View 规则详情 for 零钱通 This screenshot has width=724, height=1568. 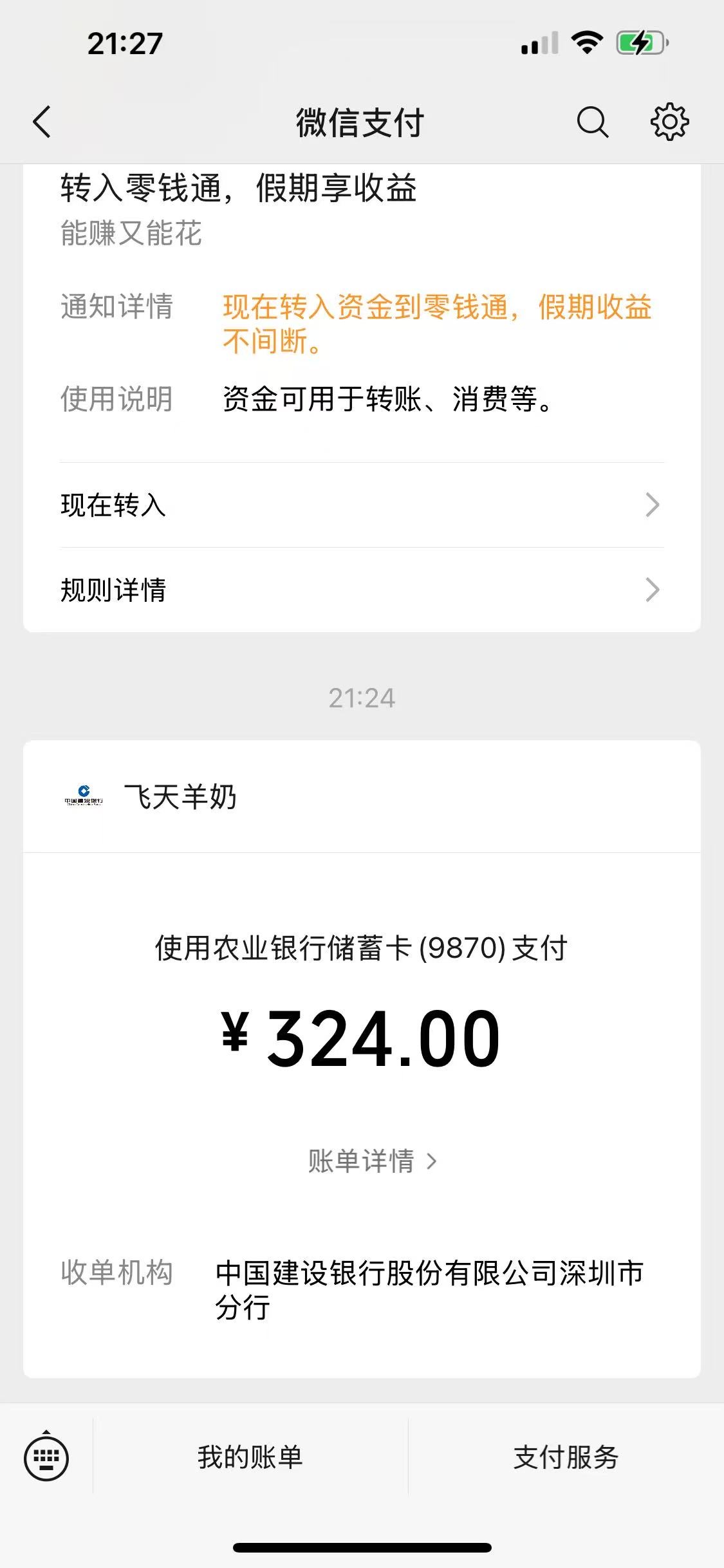pos(362,590)
